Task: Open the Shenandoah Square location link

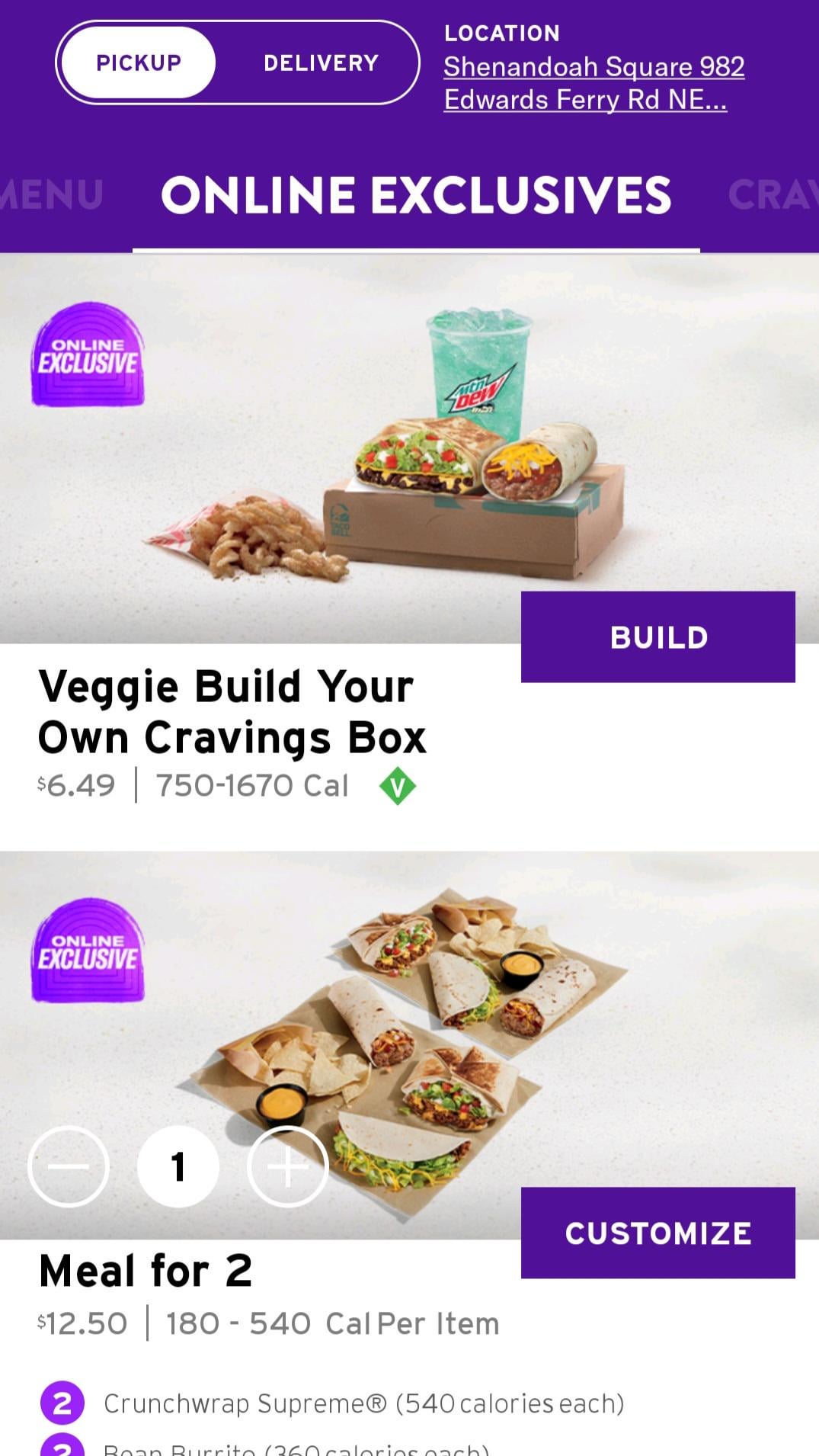Action: 593,83
